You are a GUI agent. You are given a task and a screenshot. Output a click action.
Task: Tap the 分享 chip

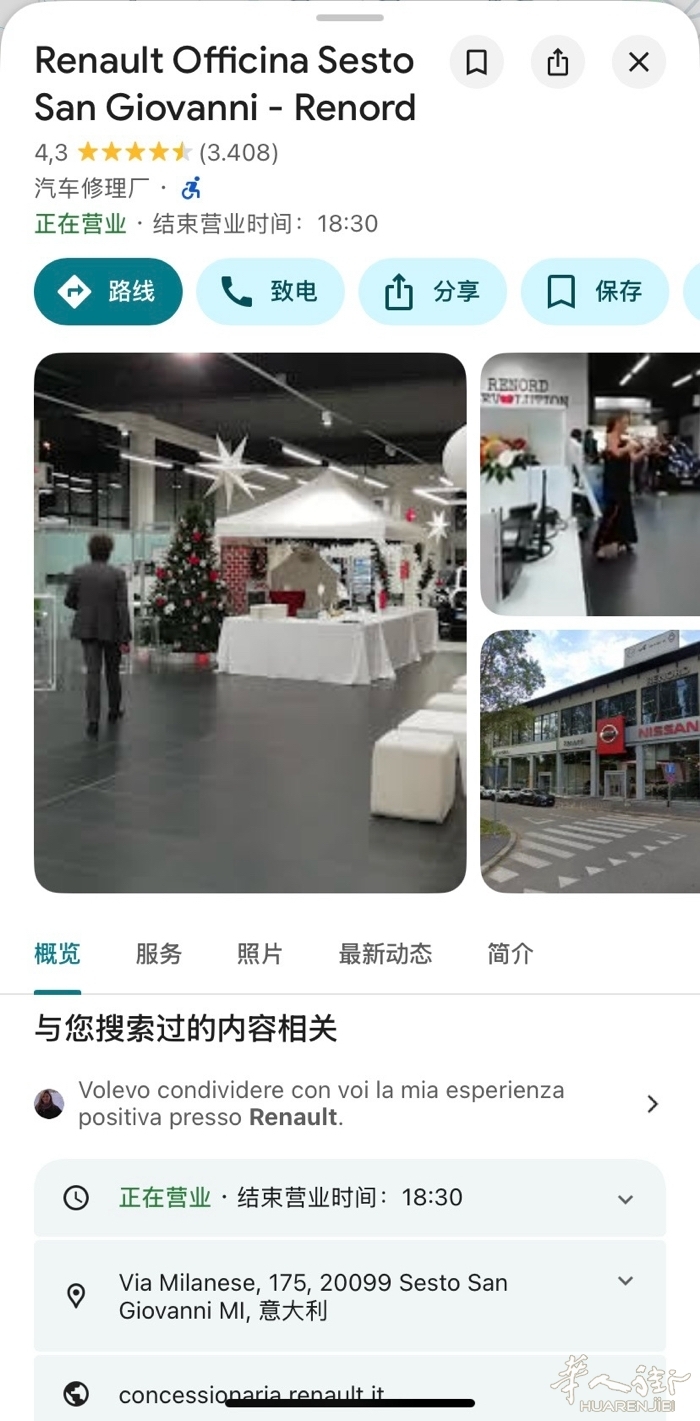[433, 292]
